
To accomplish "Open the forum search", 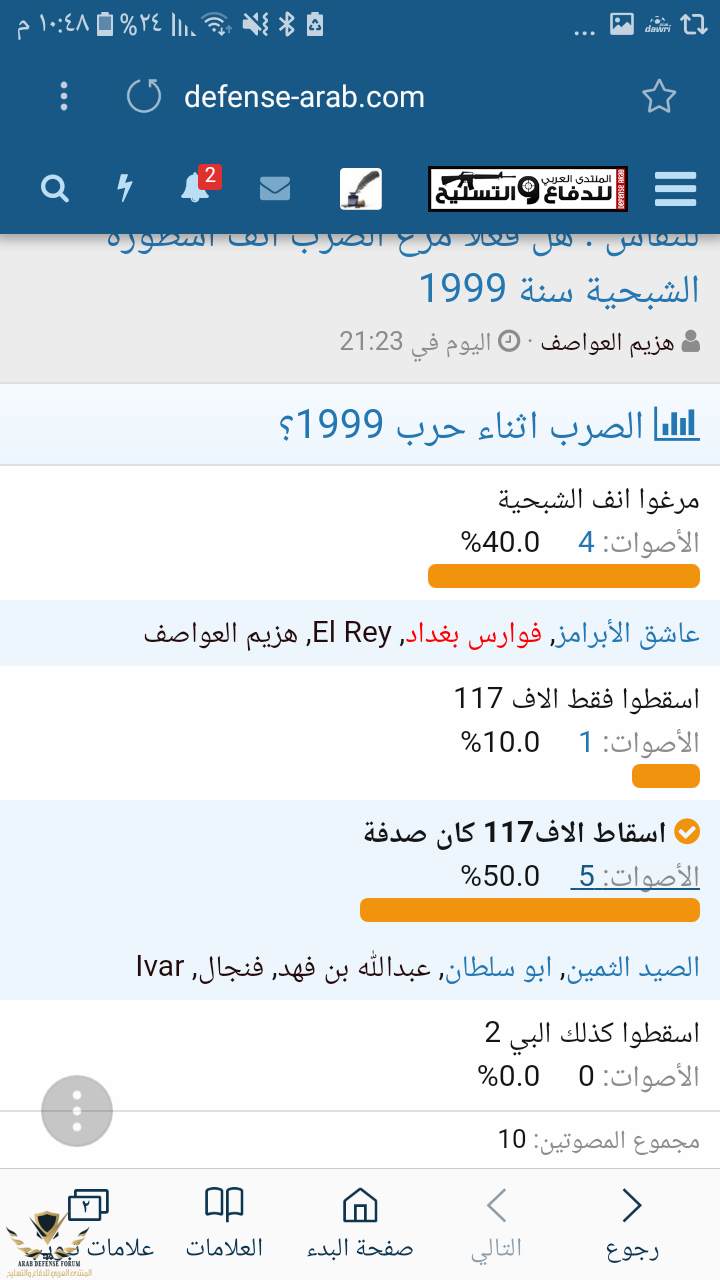I will [55, 188].
